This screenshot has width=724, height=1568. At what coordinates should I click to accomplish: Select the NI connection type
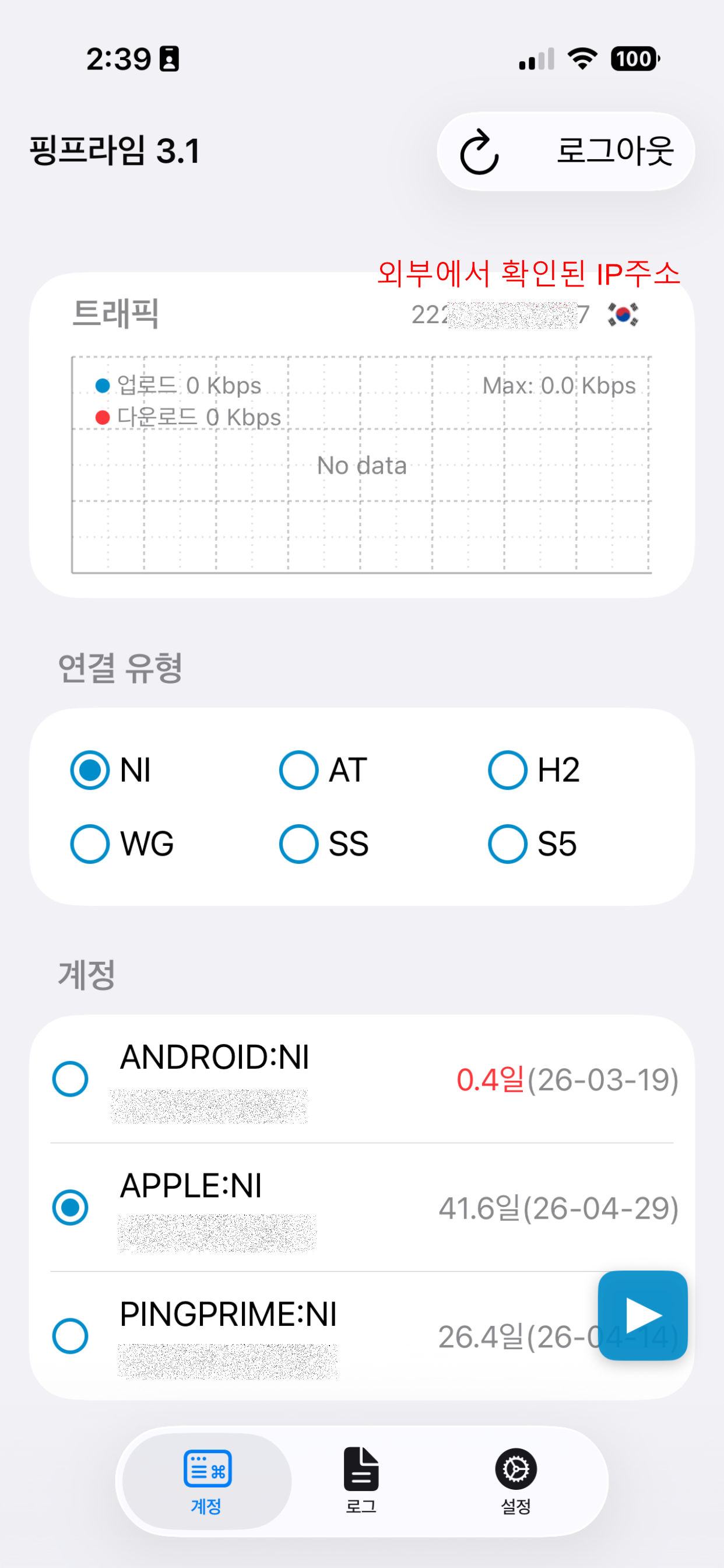pyautogui.click(x=90, y=770)
